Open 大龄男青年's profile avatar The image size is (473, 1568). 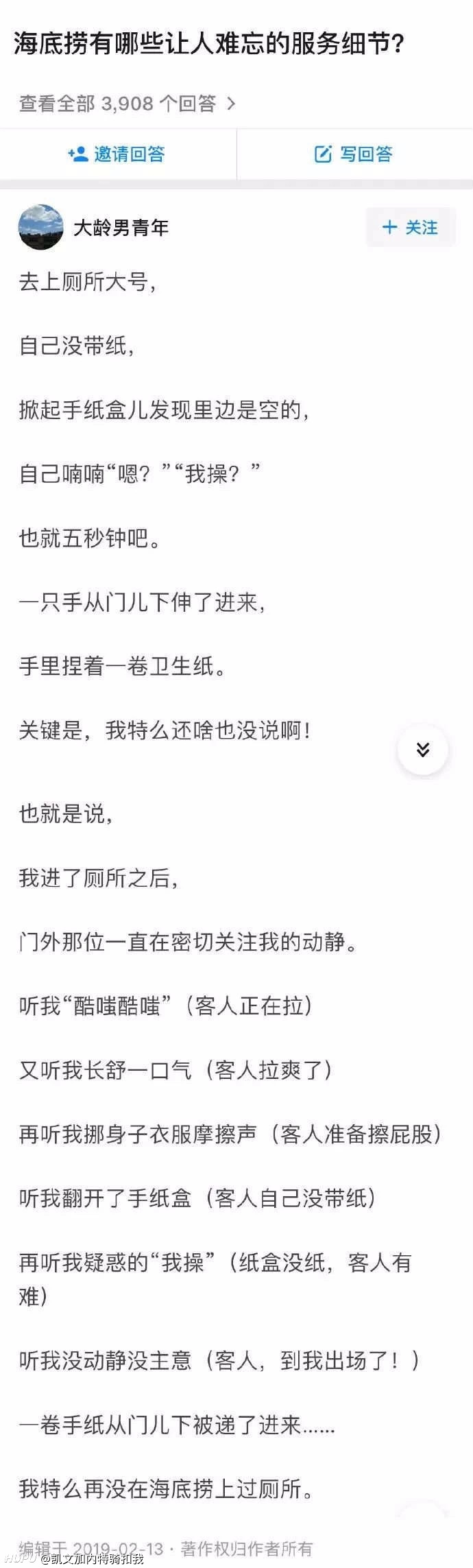(x=40, y=227)
